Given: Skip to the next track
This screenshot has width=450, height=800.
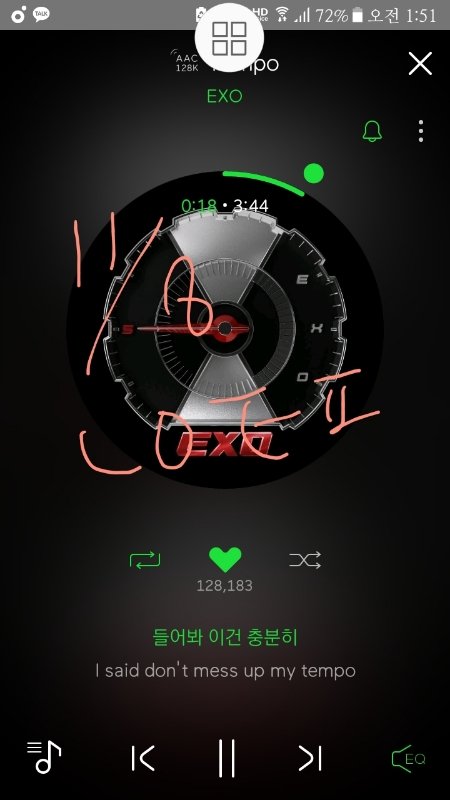Looking at the screenshot, I should click(x=310, y=758).
